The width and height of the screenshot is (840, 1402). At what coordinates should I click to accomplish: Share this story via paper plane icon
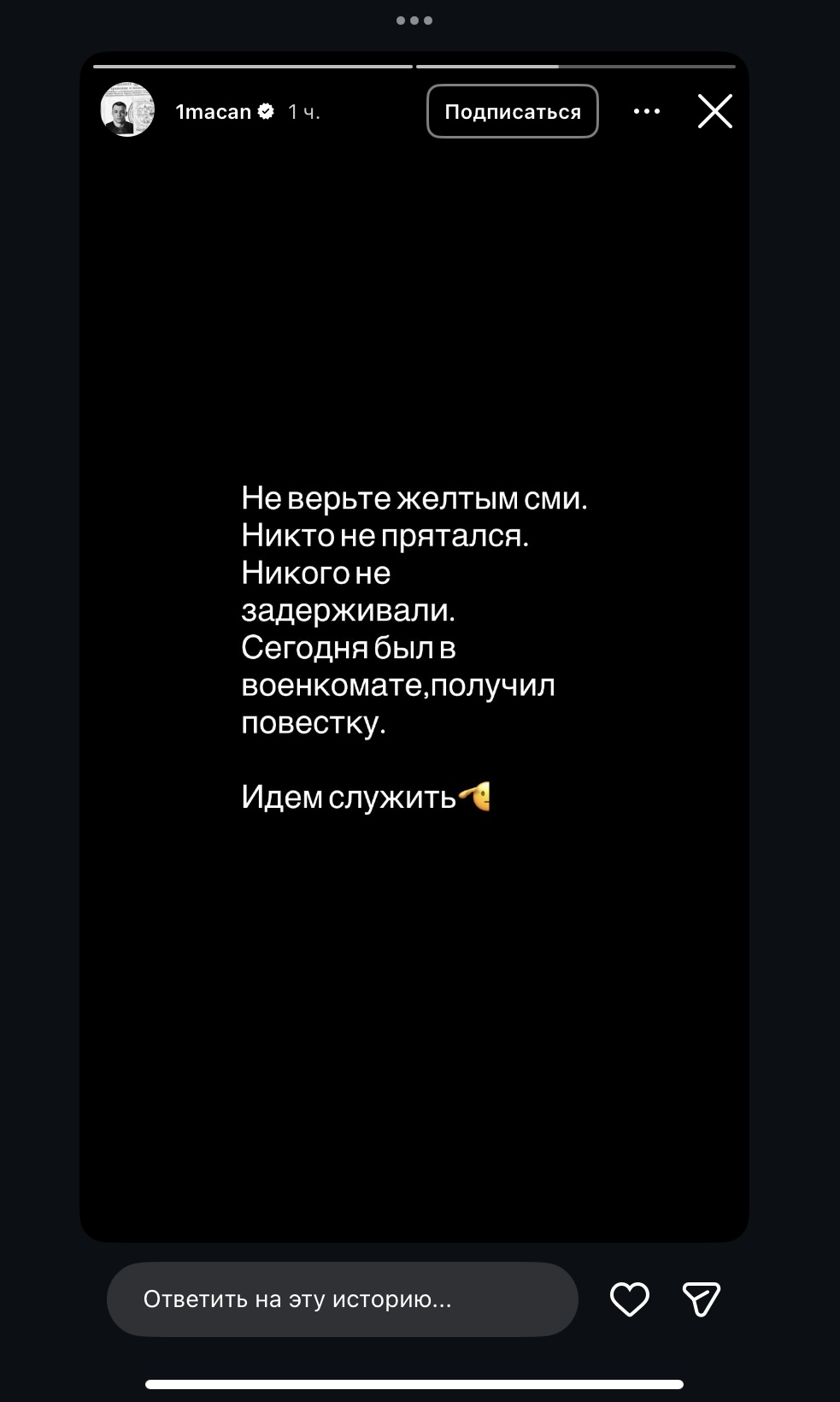coord(701,1299)
